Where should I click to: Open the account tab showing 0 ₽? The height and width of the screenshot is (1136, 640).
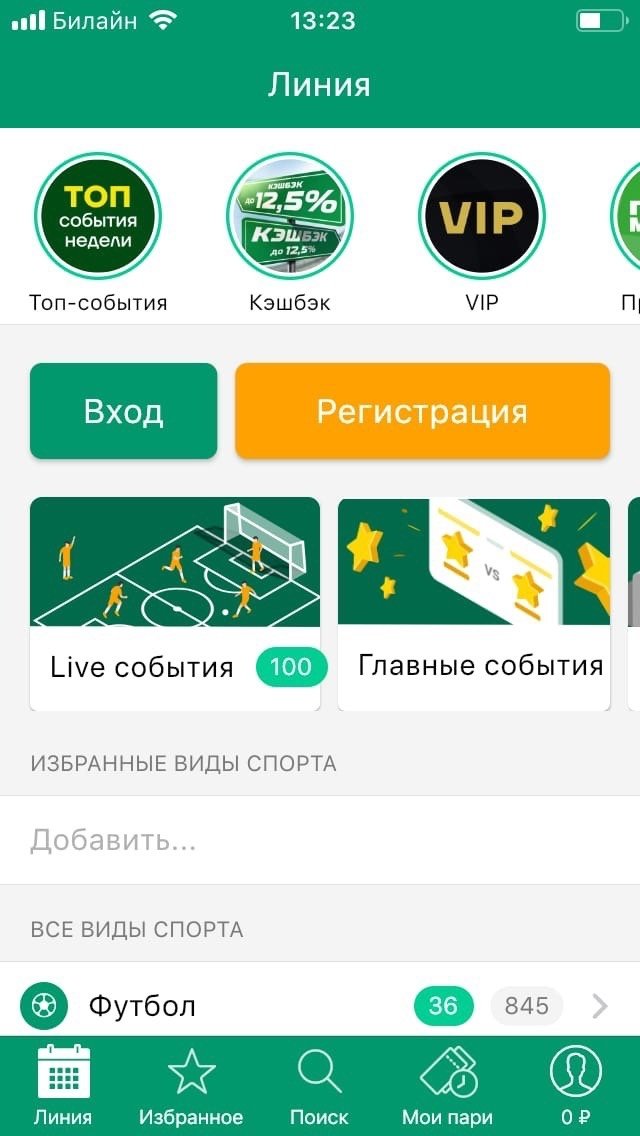click(x=575, y=1086)
